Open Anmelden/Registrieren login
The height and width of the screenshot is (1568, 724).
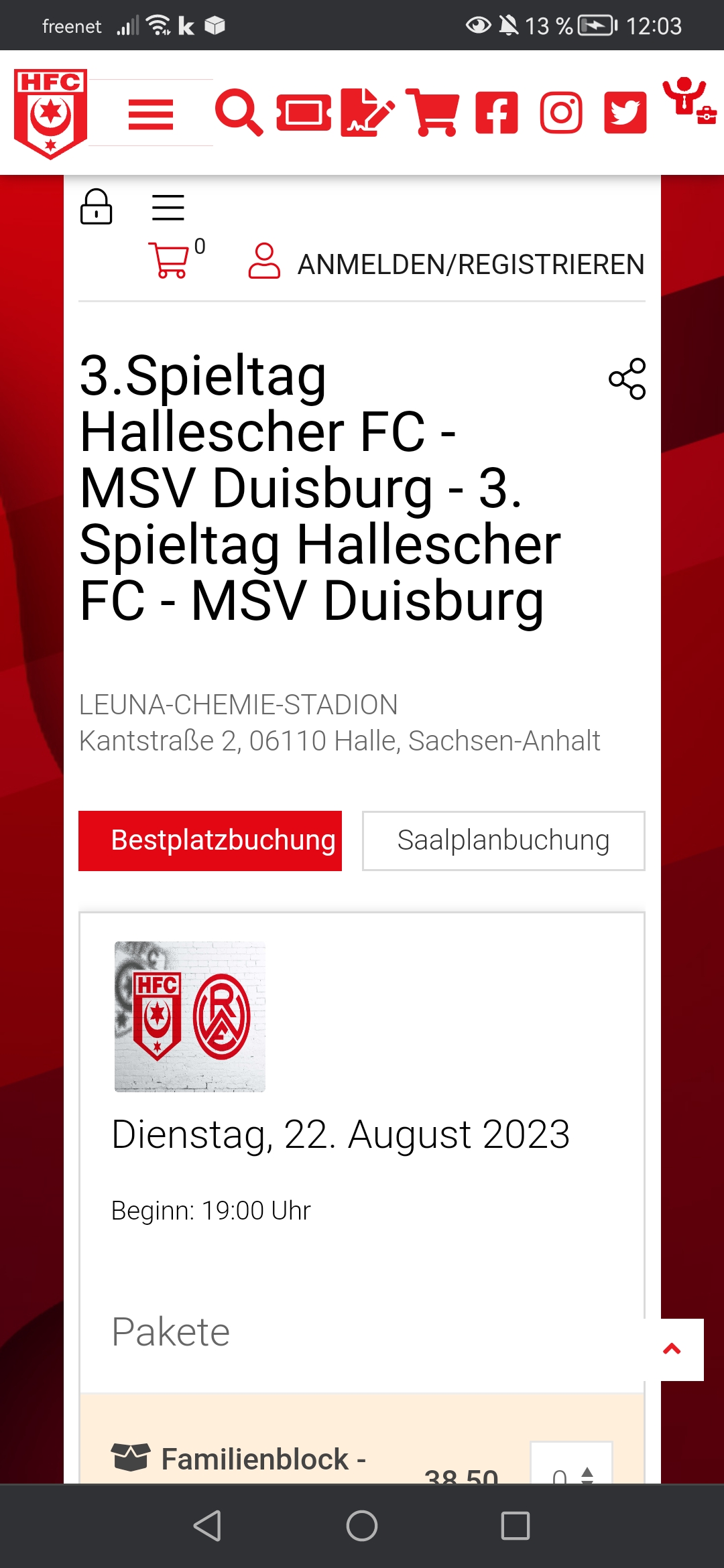446,263
